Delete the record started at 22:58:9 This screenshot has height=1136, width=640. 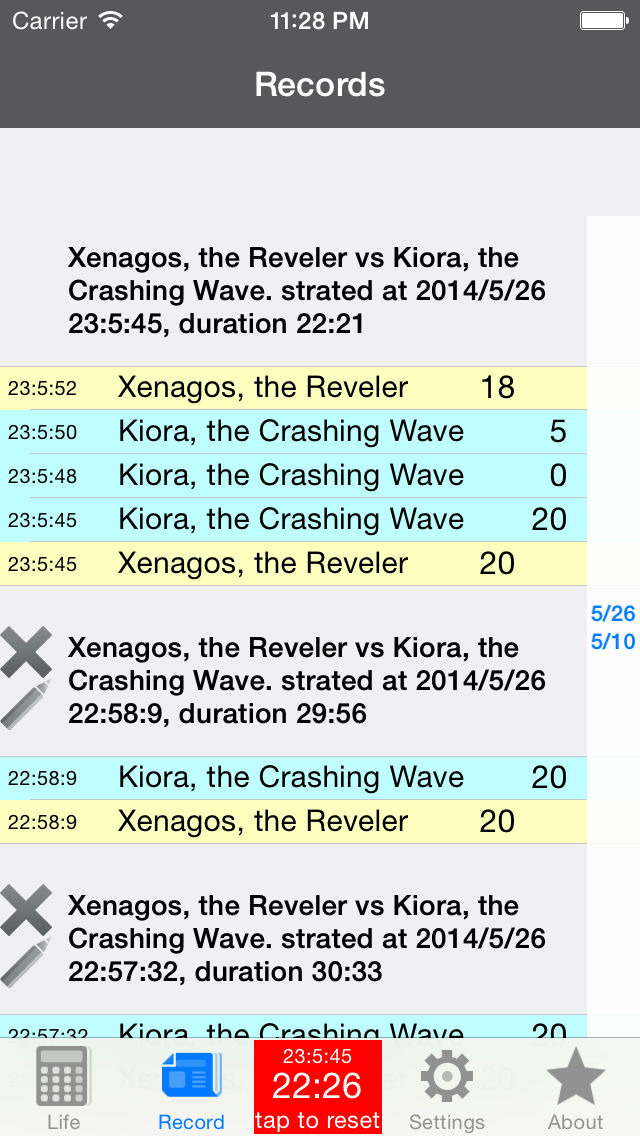pyautogui.click(x=26, y=652)
